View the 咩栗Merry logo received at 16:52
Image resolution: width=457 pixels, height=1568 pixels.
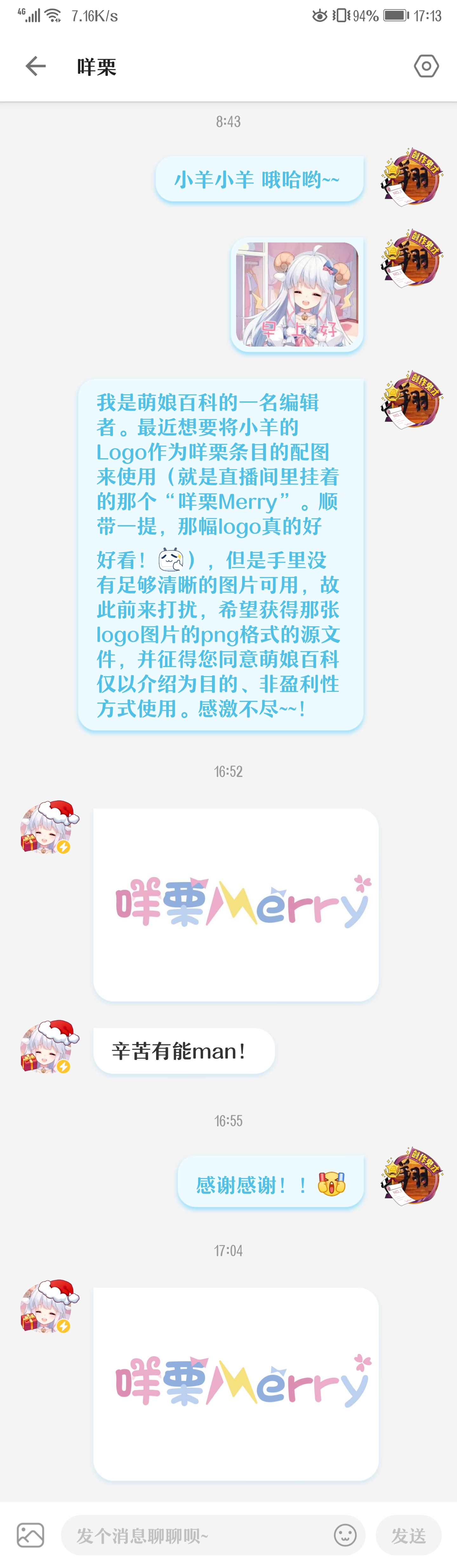[236, 904]
